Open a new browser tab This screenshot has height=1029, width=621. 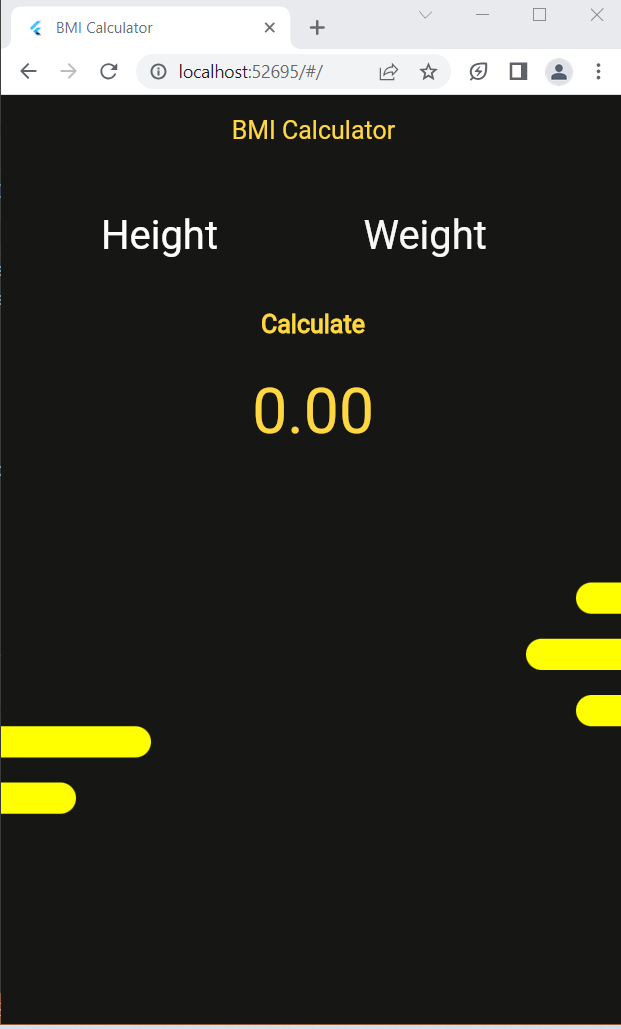point(317,28)
